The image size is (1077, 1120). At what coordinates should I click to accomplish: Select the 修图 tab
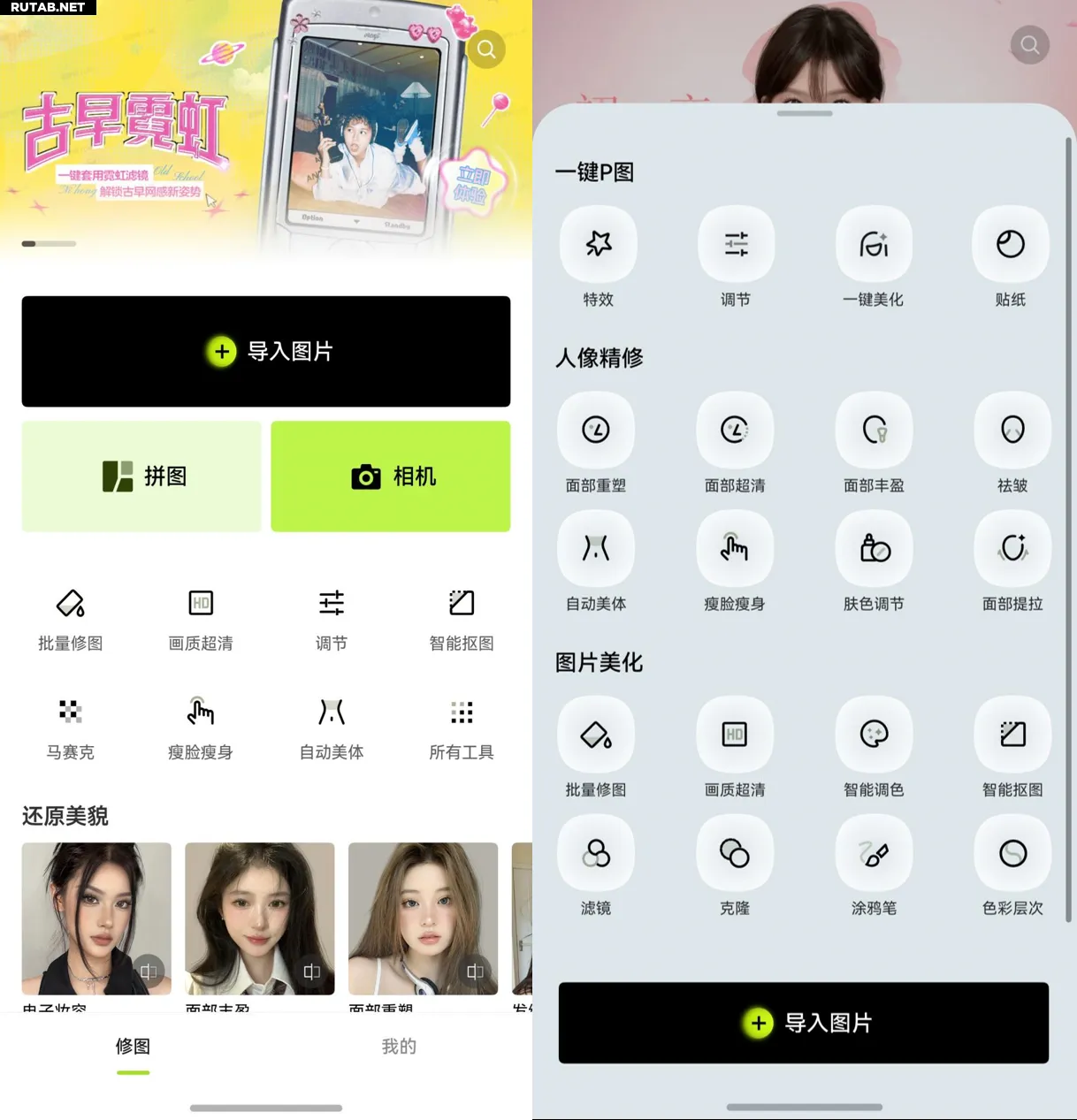(133, 1047)
